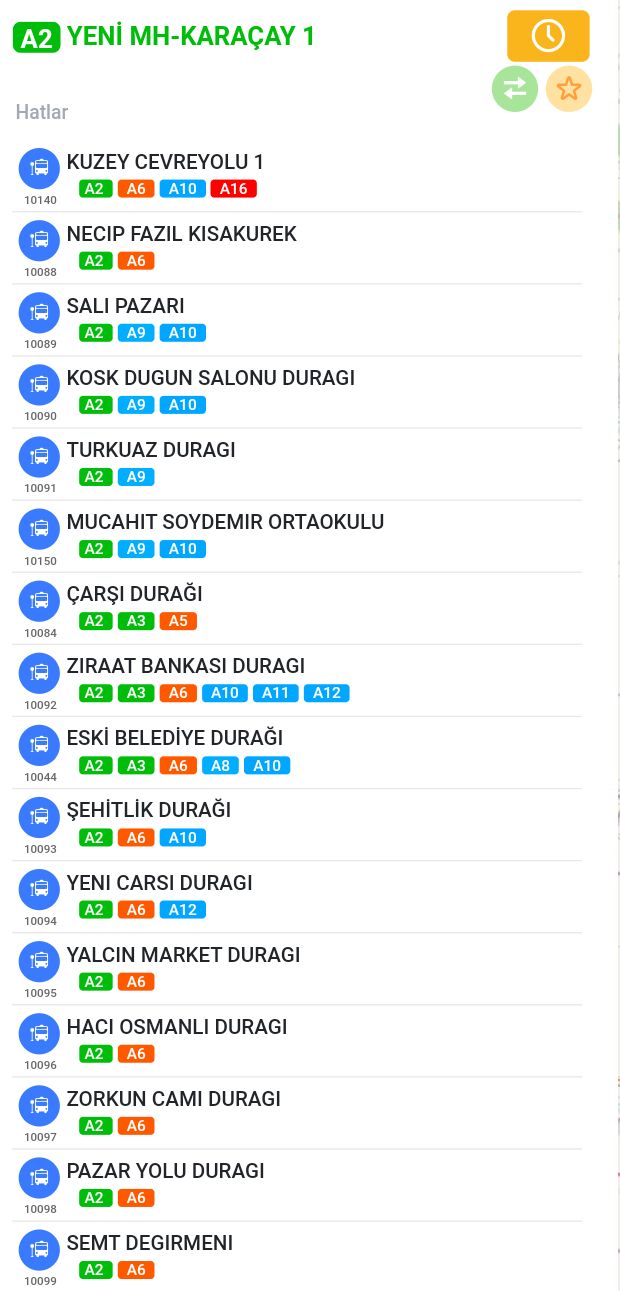This screenshot has width=620, height=1291.
Task: View the SALI PAZARI stop
Action: coord(125,306)
